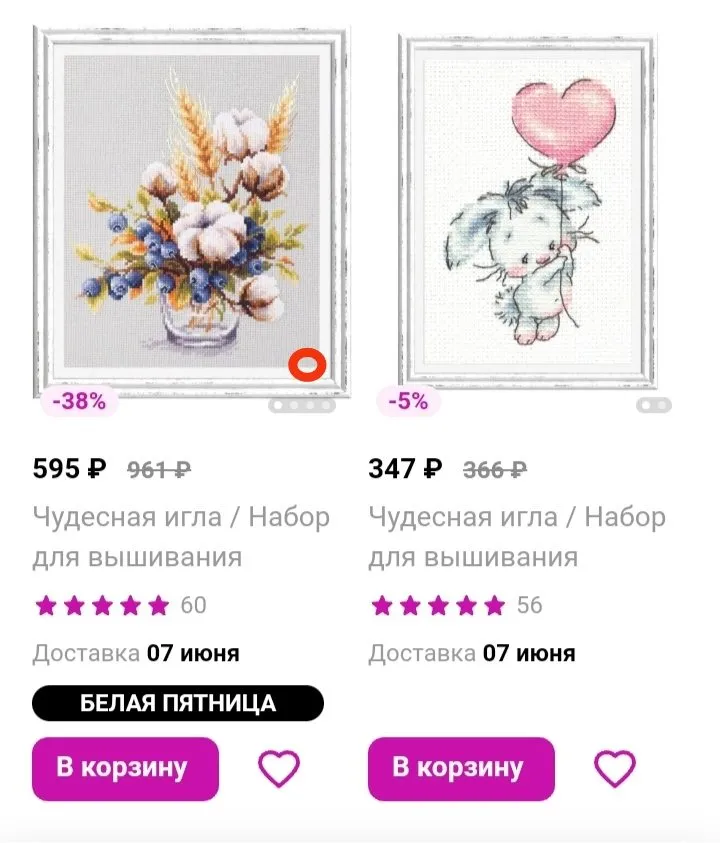Add the 347 ₽ bunny kit to cart
This screenshot has height=843, width=720.
point(460,768)
